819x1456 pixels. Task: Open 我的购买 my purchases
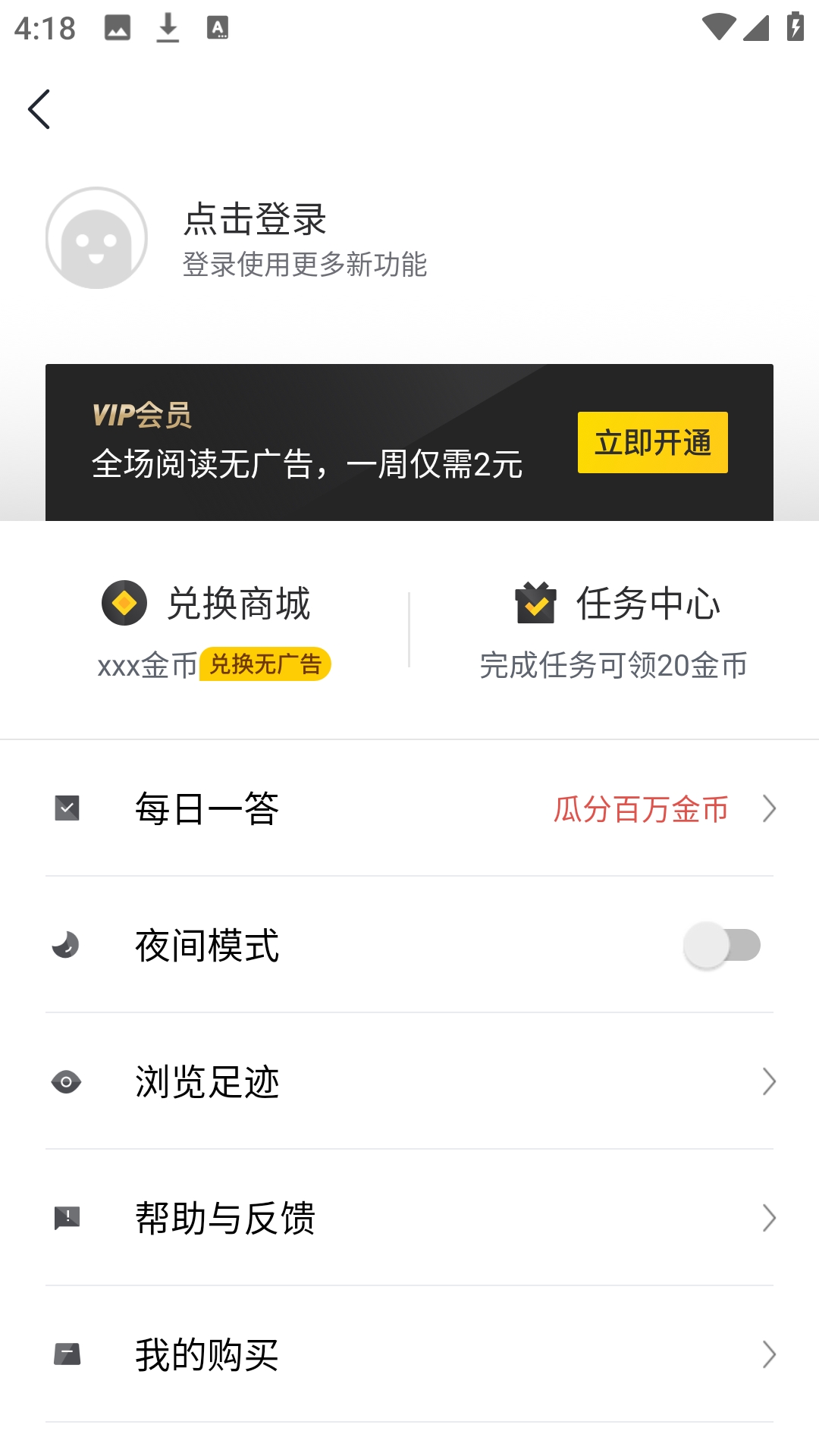click(x=409, y=1354)
